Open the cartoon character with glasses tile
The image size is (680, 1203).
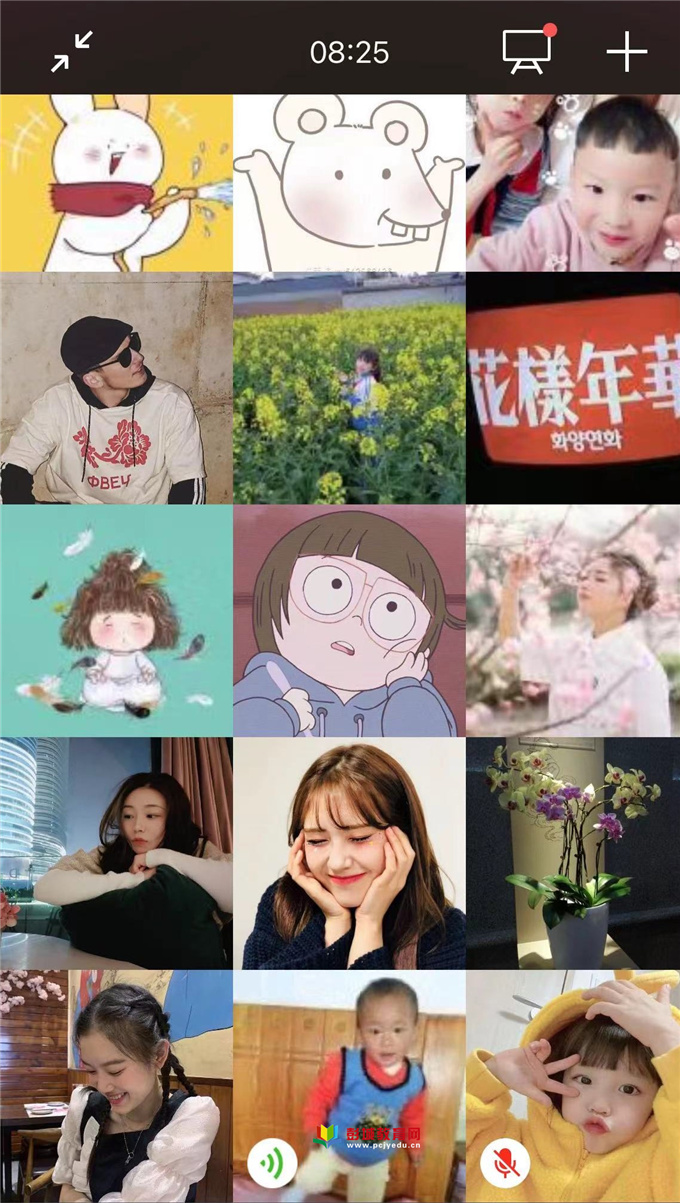tap(349, 621)
